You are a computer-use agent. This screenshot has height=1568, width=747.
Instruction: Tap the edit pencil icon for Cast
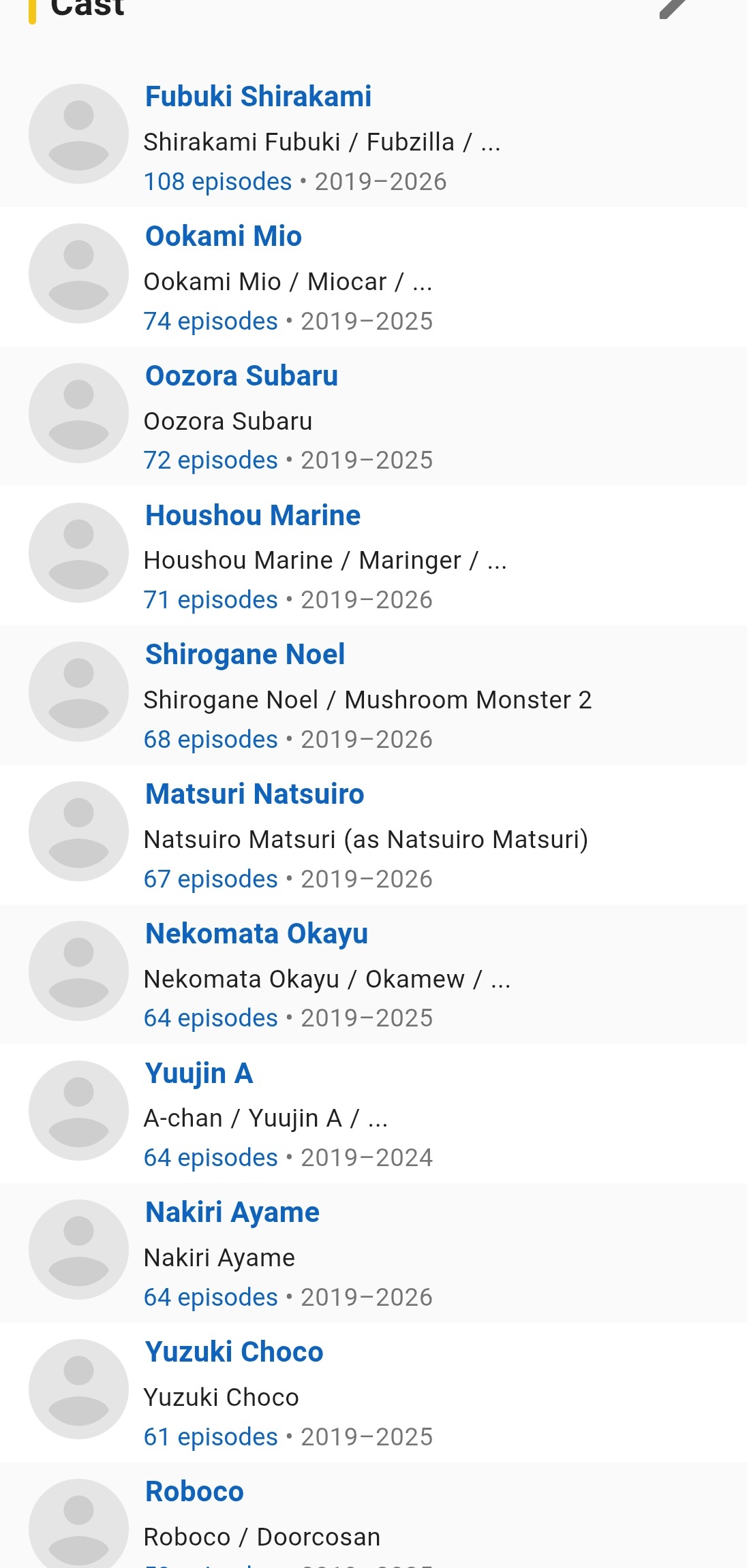[673, 8]
